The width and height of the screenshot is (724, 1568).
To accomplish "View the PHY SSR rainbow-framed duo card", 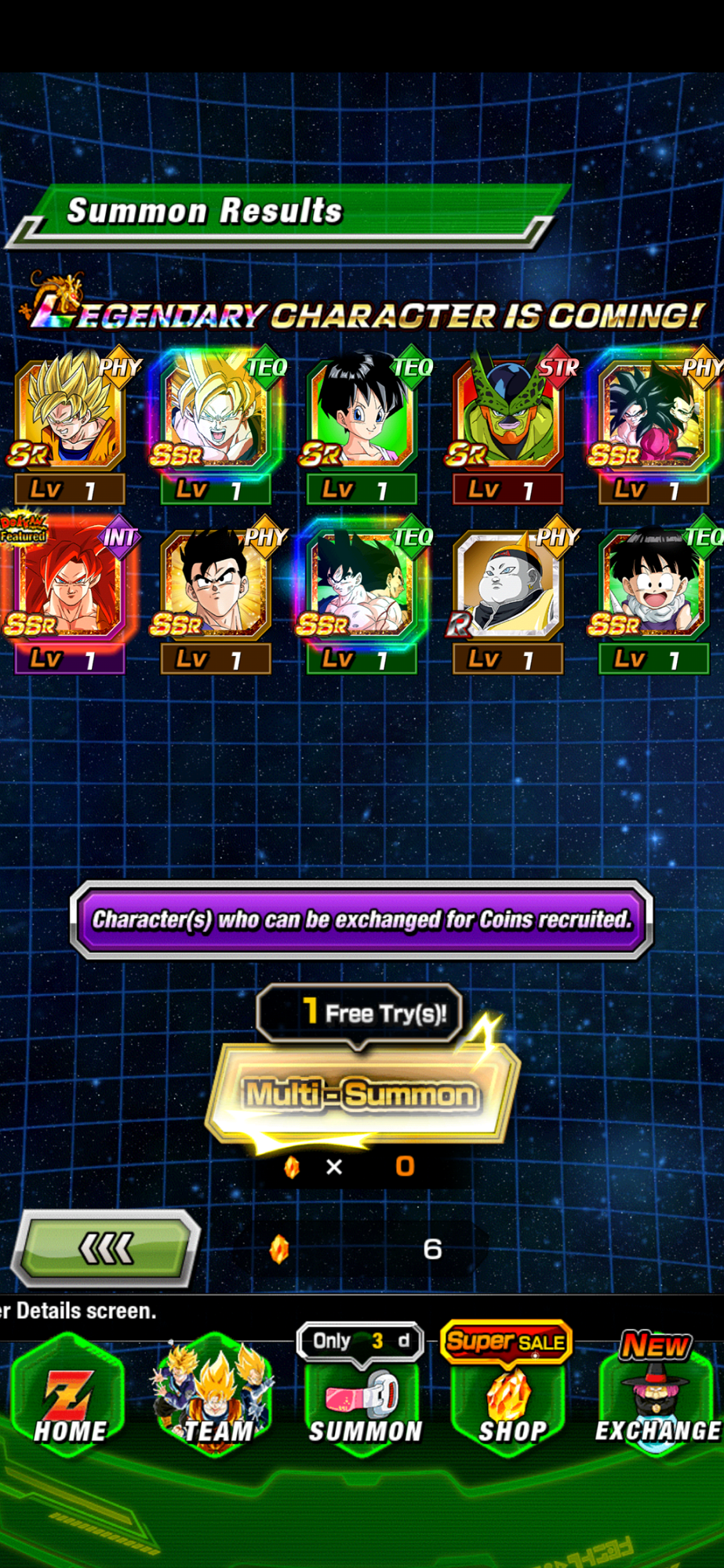I will [655, 414].
